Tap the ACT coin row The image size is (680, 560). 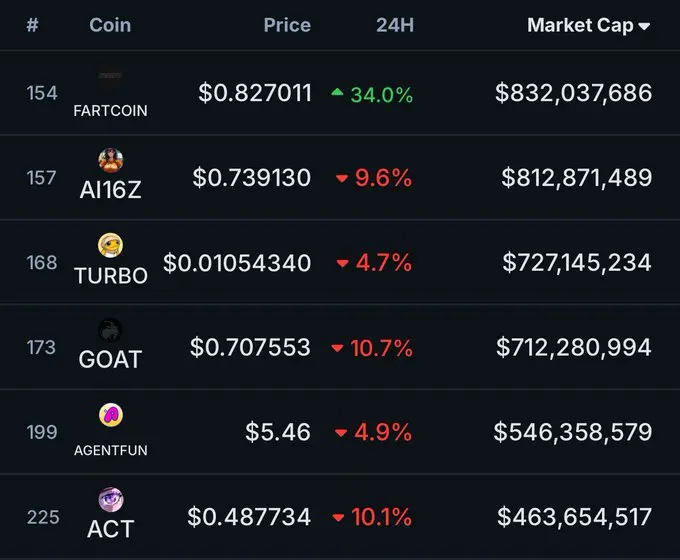click(x=340, y=517)
